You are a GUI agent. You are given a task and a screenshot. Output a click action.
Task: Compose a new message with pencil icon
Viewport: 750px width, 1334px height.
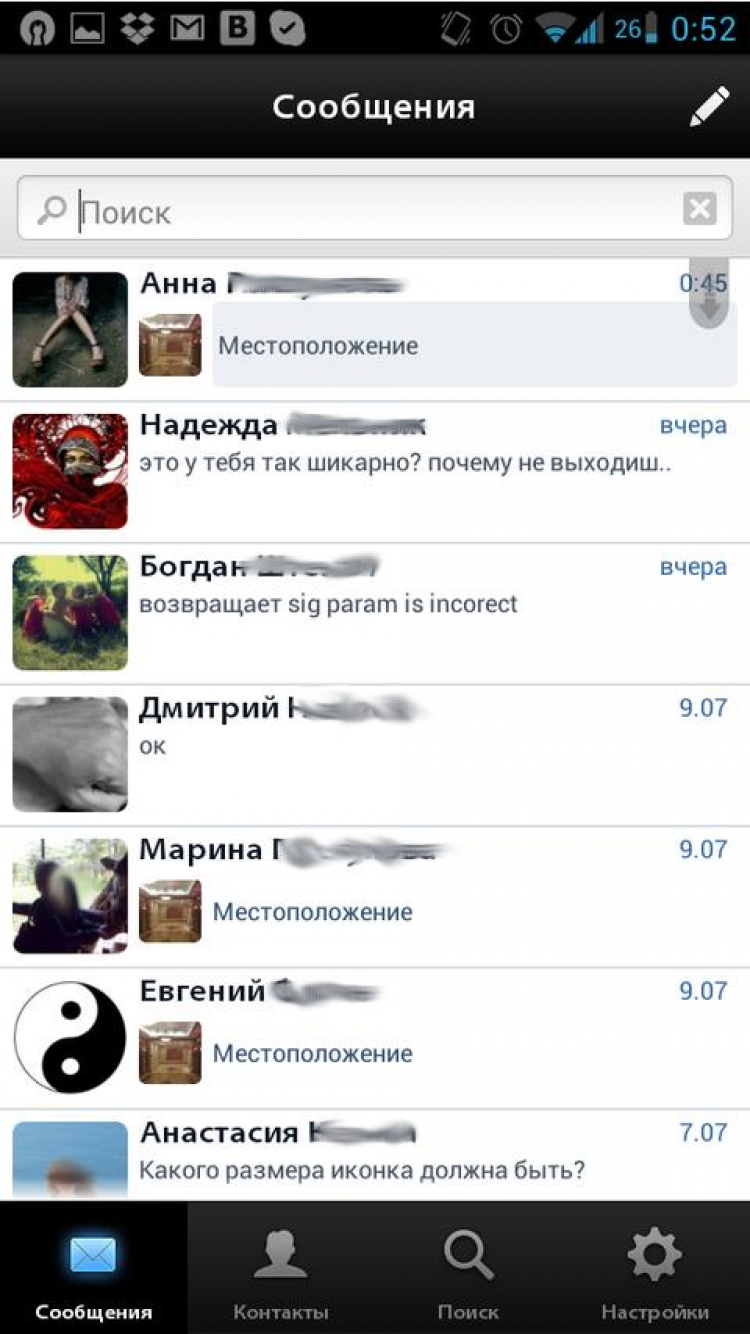click(x=709, y=107)
